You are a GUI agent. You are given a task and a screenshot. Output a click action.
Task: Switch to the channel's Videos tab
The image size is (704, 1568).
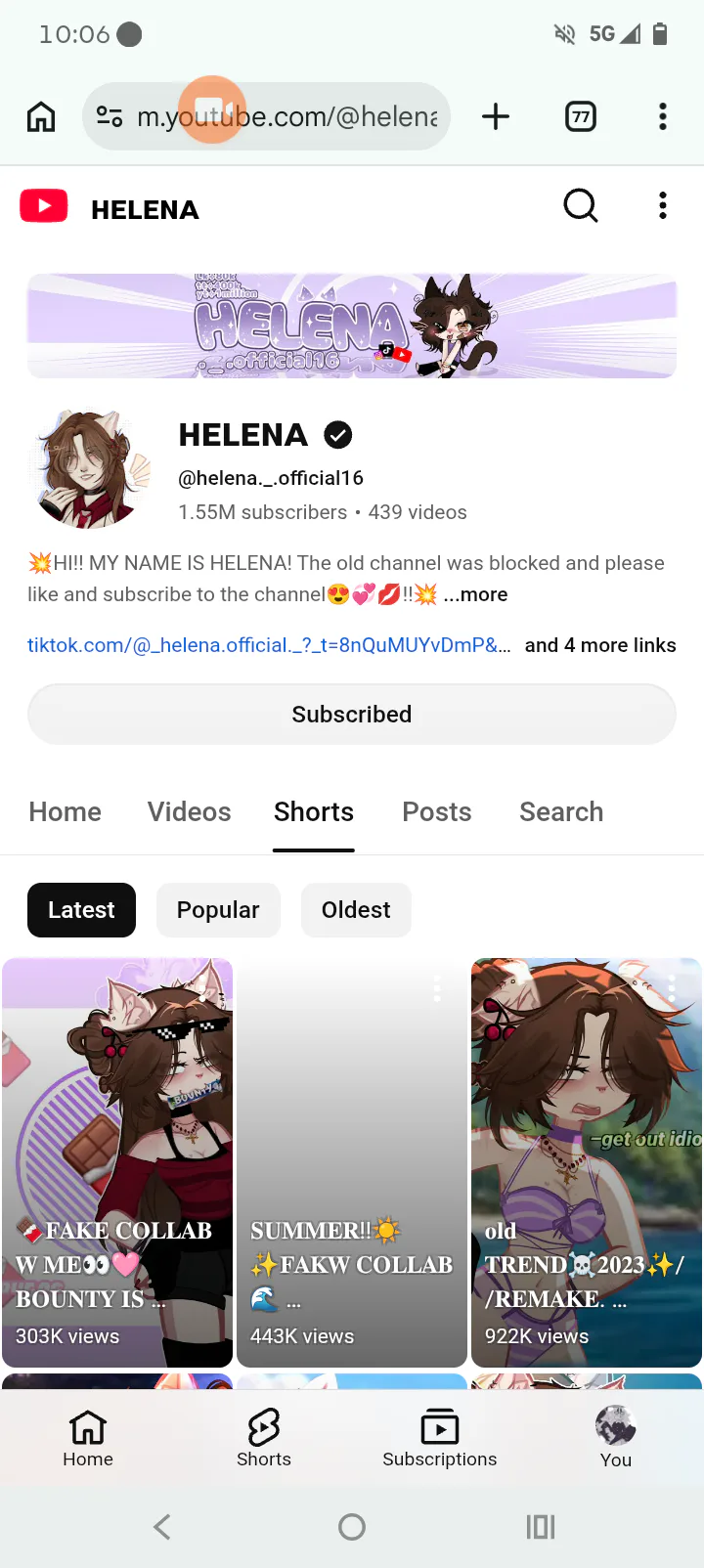[189, 811]
